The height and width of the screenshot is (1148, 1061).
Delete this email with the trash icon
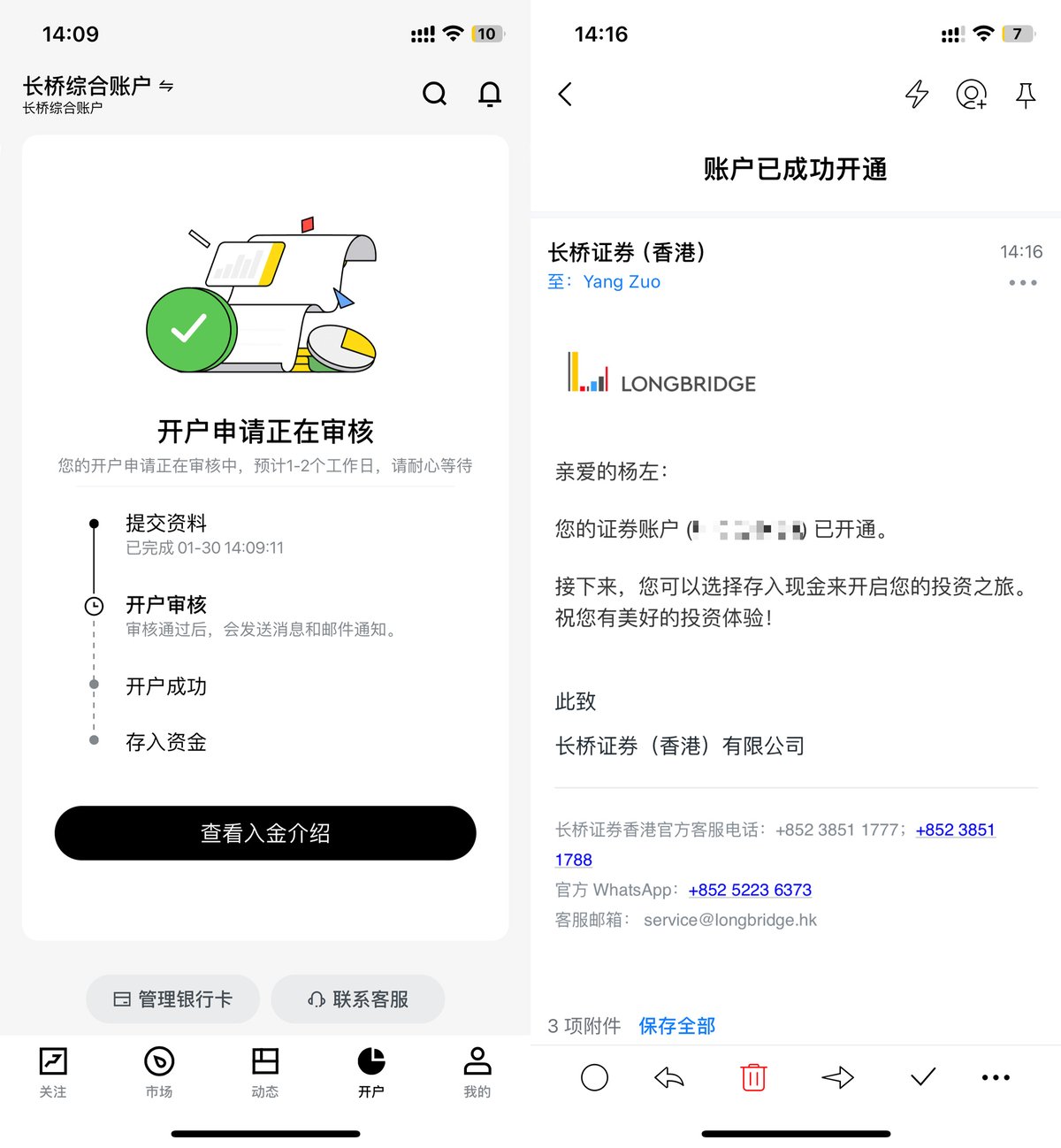click(x=753, y=1077)
